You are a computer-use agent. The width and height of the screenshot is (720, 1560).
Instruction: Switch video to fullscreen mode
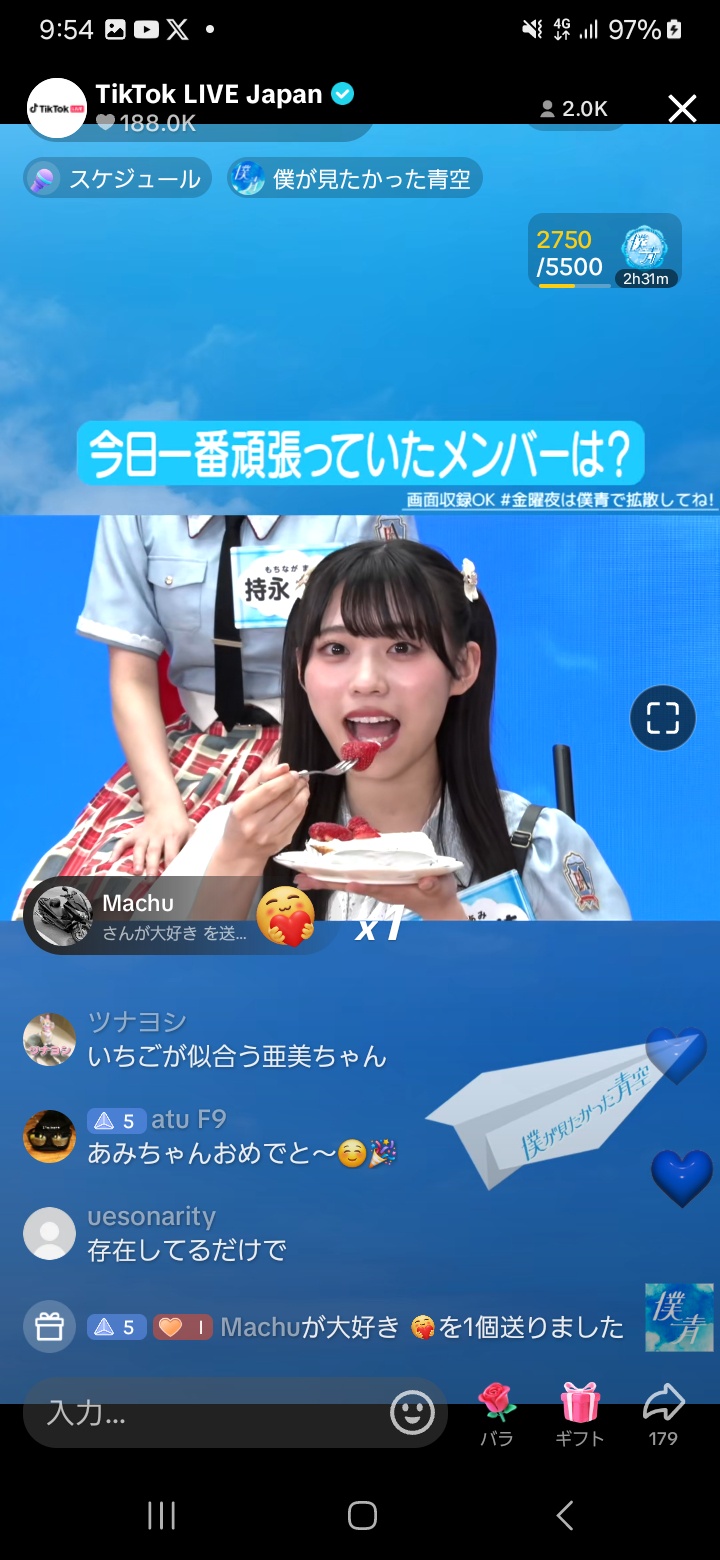tap(662, 718)
